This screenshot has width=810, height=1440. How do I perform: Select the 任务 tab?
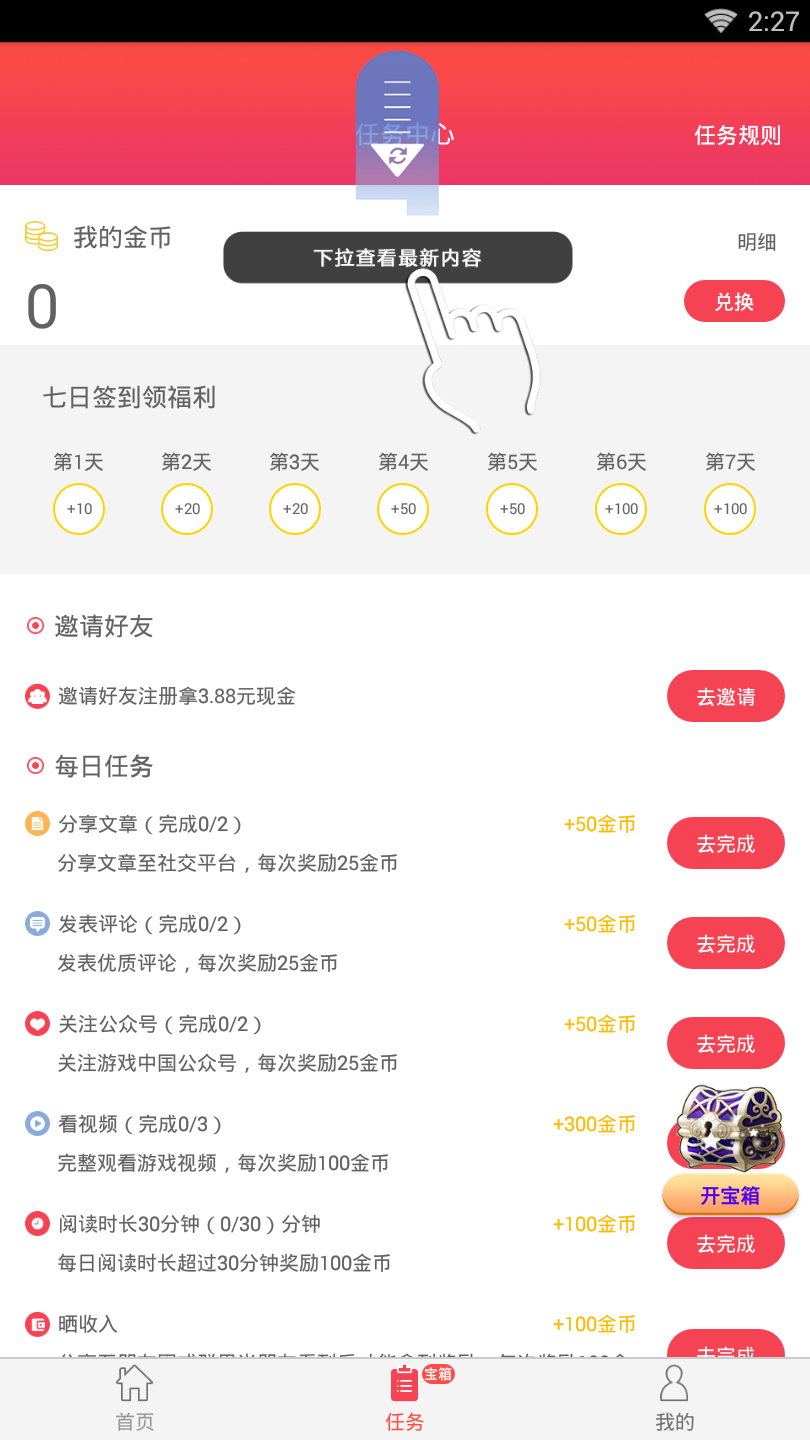405,1400
